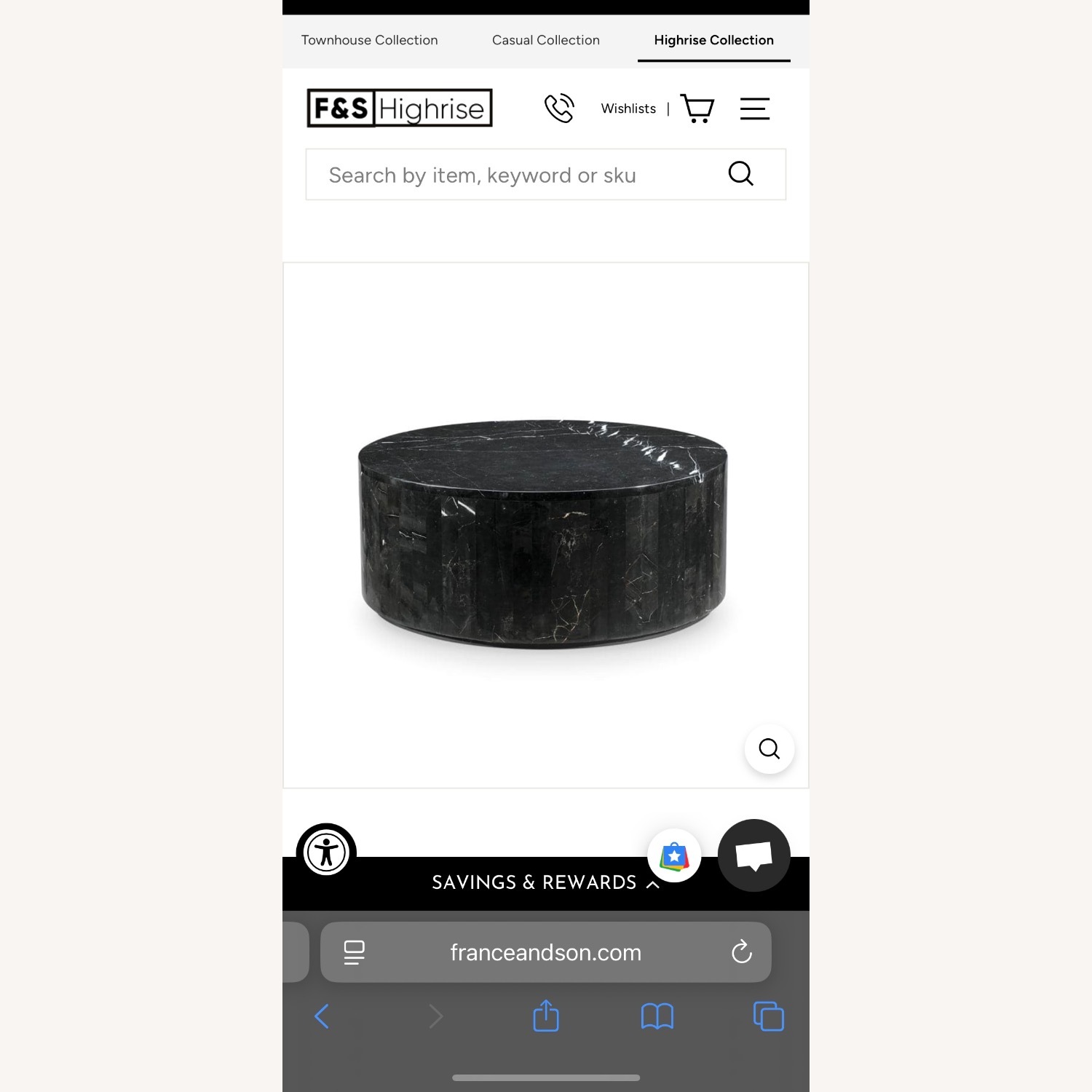Switch to the Casual Collection tab
The width and height of the screenshot is (1092, 1092).
pos(545,40)
